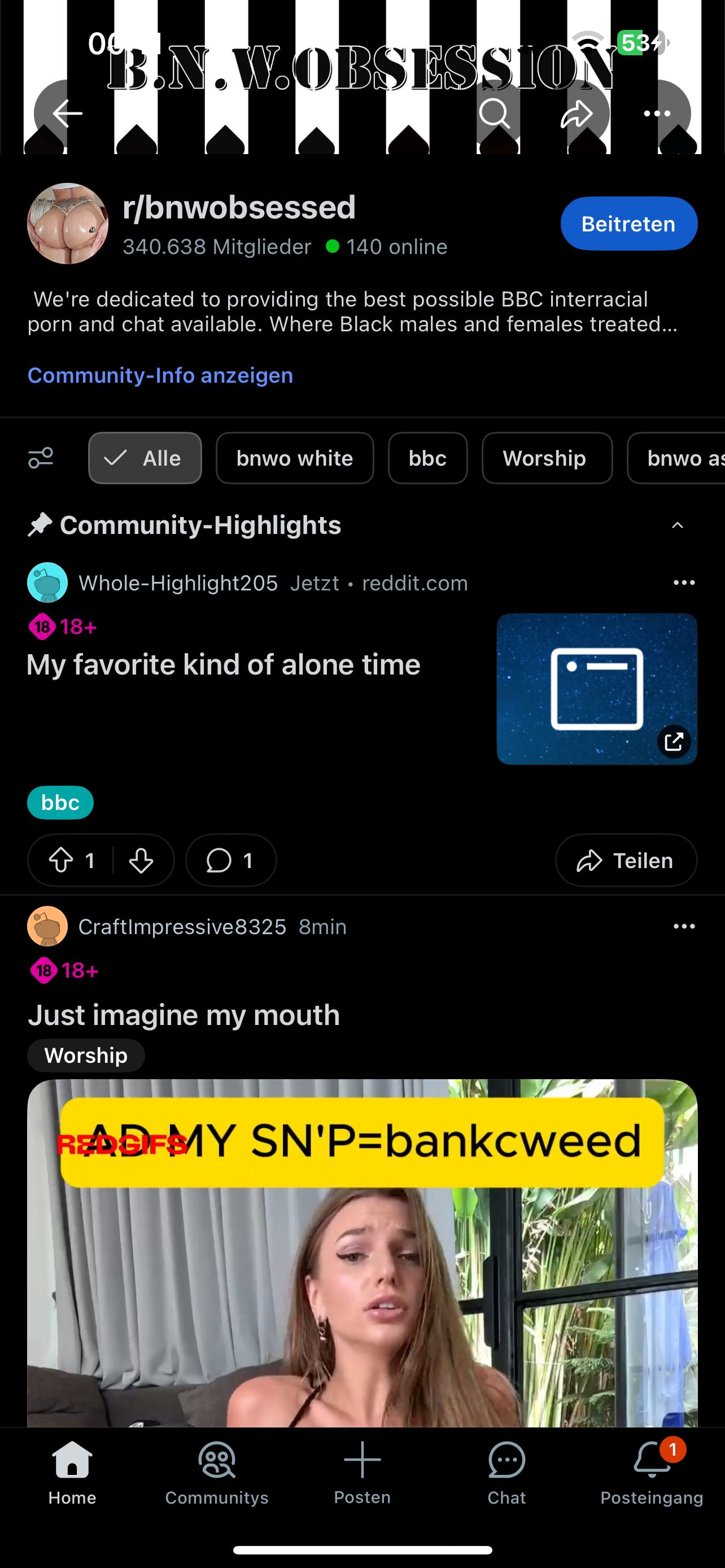Screen dimensions: 725x1568
Task: Open the top overflow menu
Action: 657,113
